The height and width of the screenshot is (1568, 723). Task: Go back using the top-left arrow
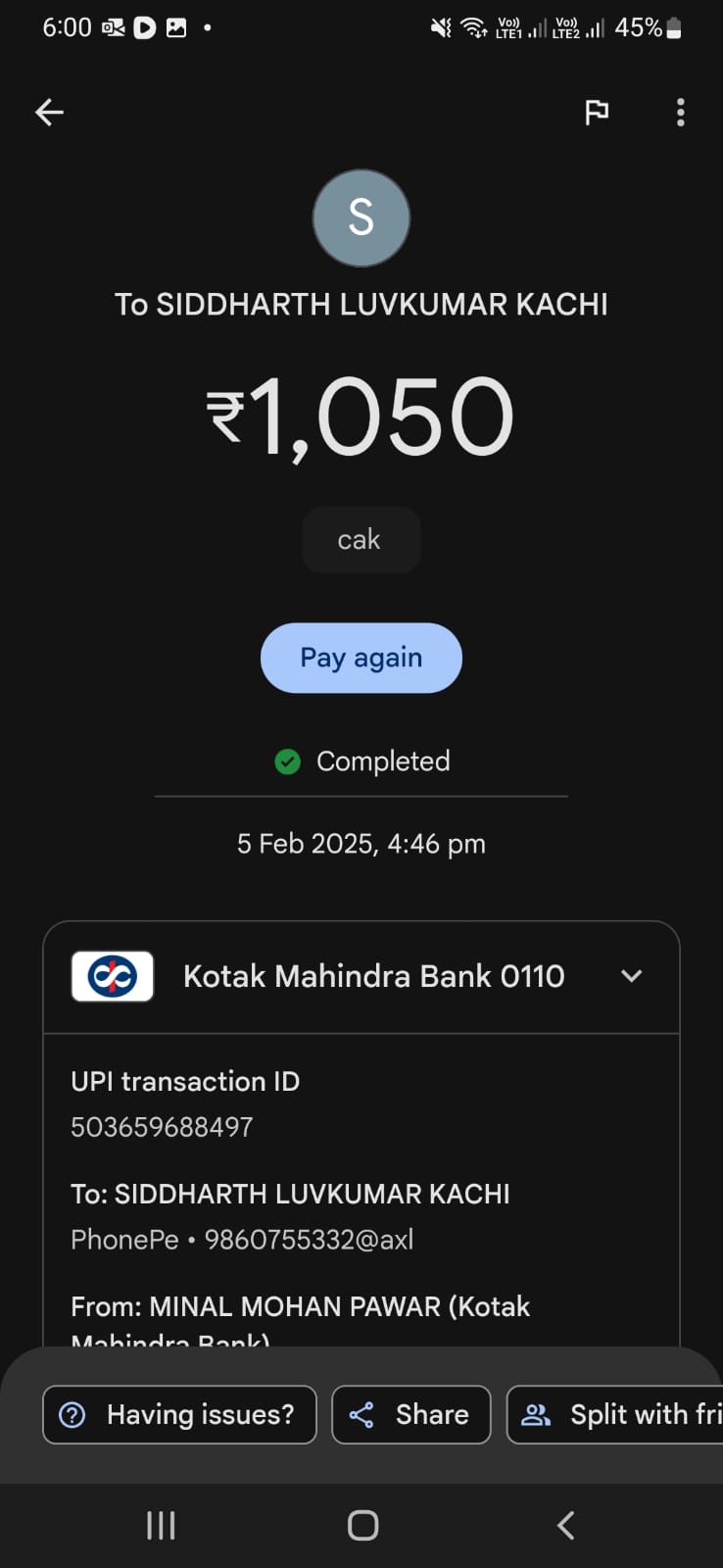[49, 113]
